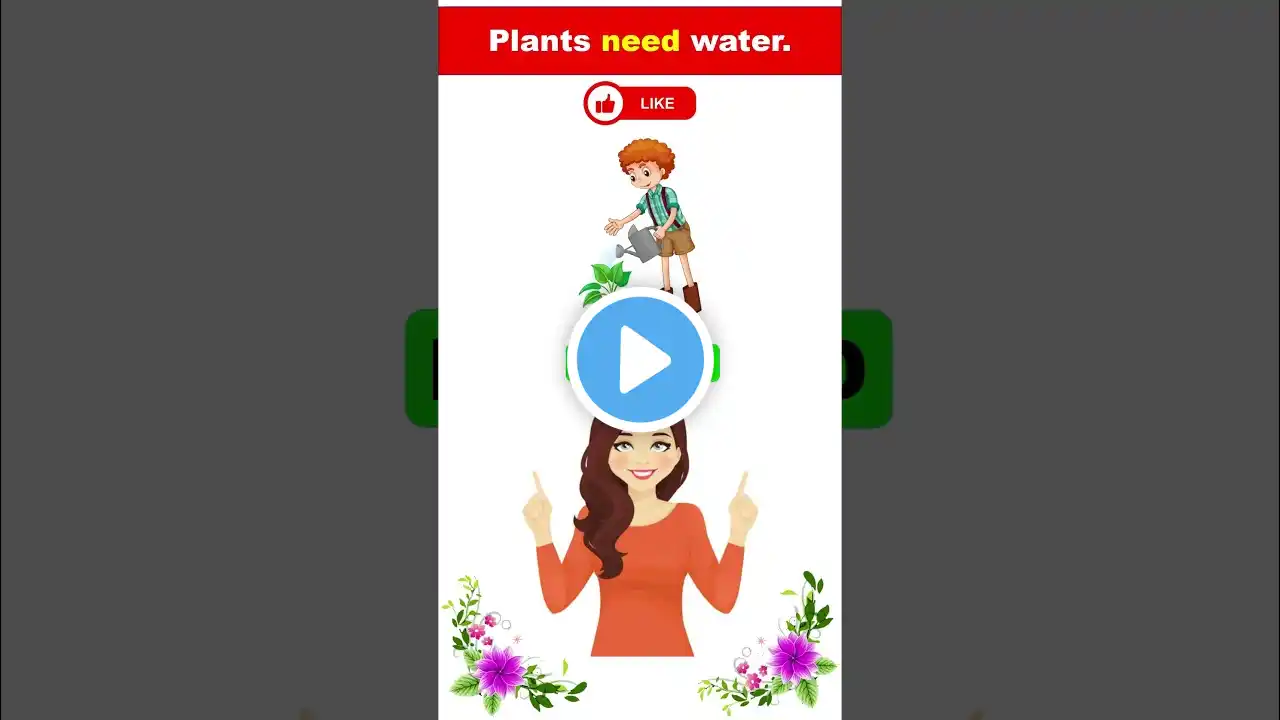Image resolution: width=1280 pixels, height=720 pixels.
Task: Play the Plants need water video
Action: pyautogui.click(x=640, y=360)
